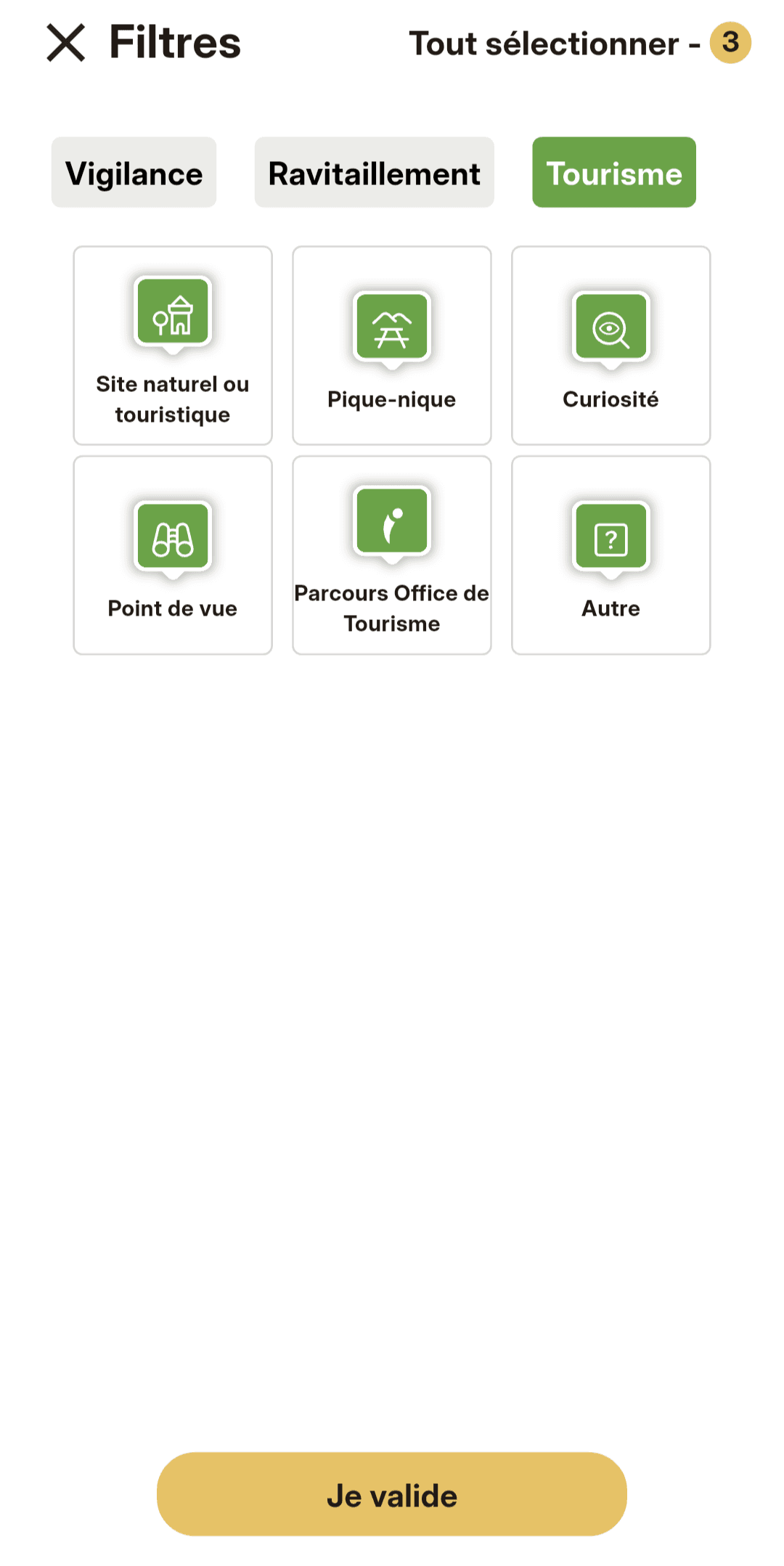This screenshot has width=784, height=1566.
Task: Toggle Parcours Office de Tourisme filter
Action: pyautogui.click(x=392, y=555)
